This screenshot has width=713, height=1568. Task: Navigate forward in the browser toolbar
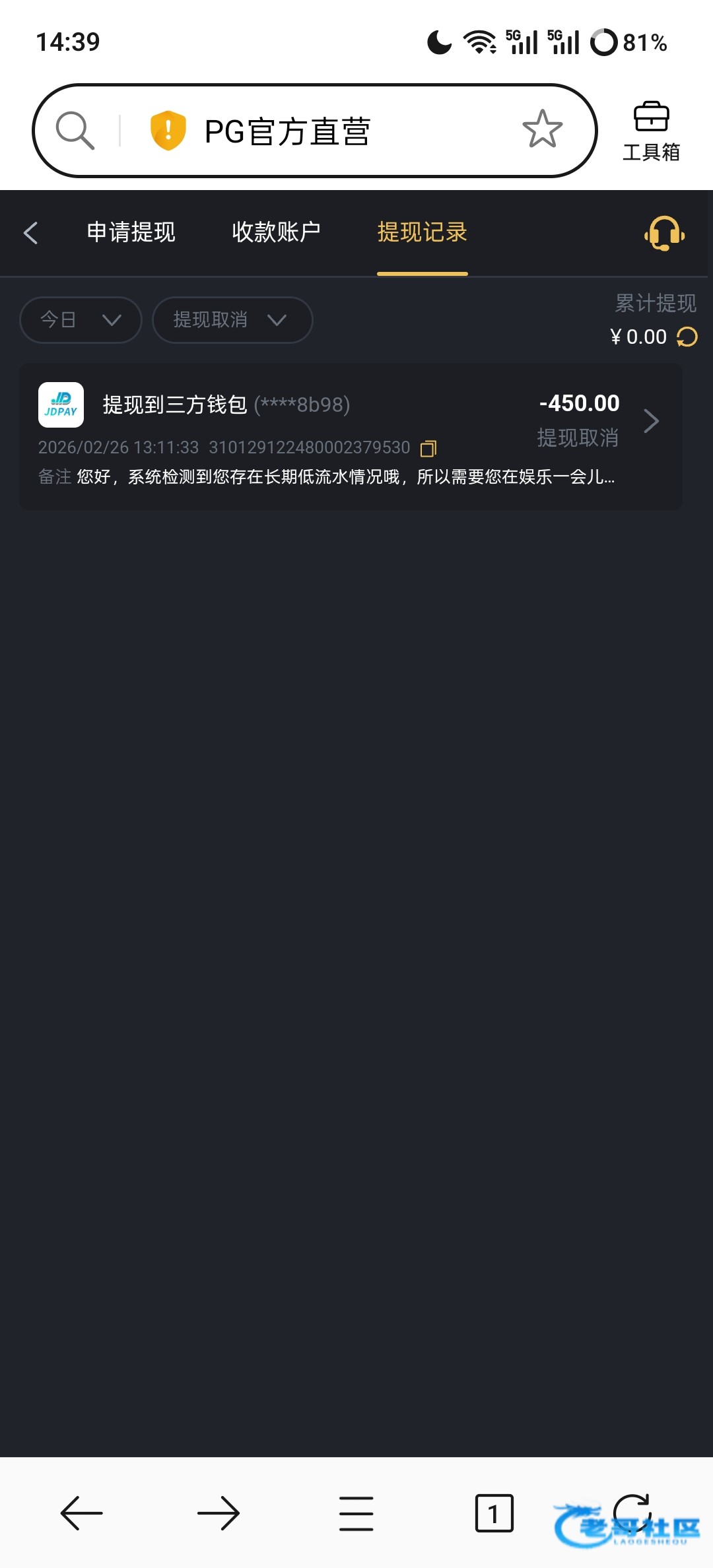(x=219, y=1513)
